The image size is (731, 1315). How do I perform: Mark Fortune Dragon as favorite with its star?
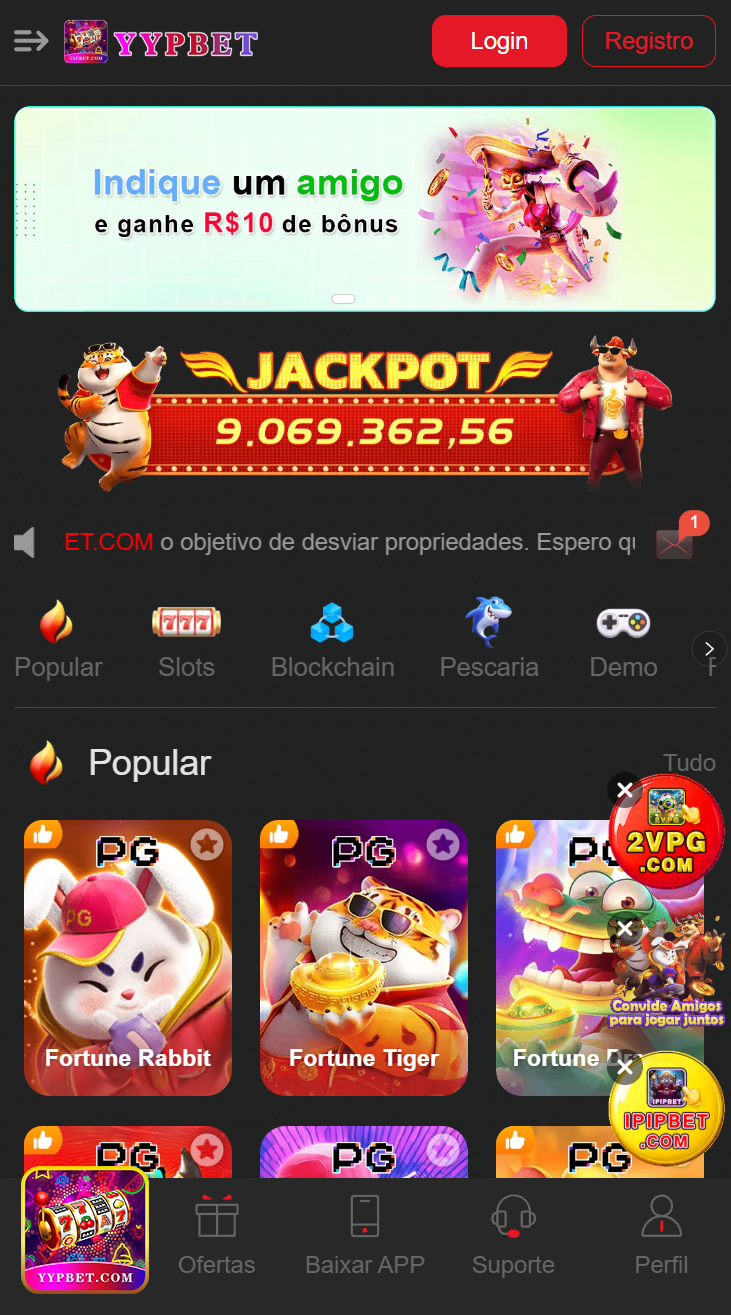click(680, 844)
